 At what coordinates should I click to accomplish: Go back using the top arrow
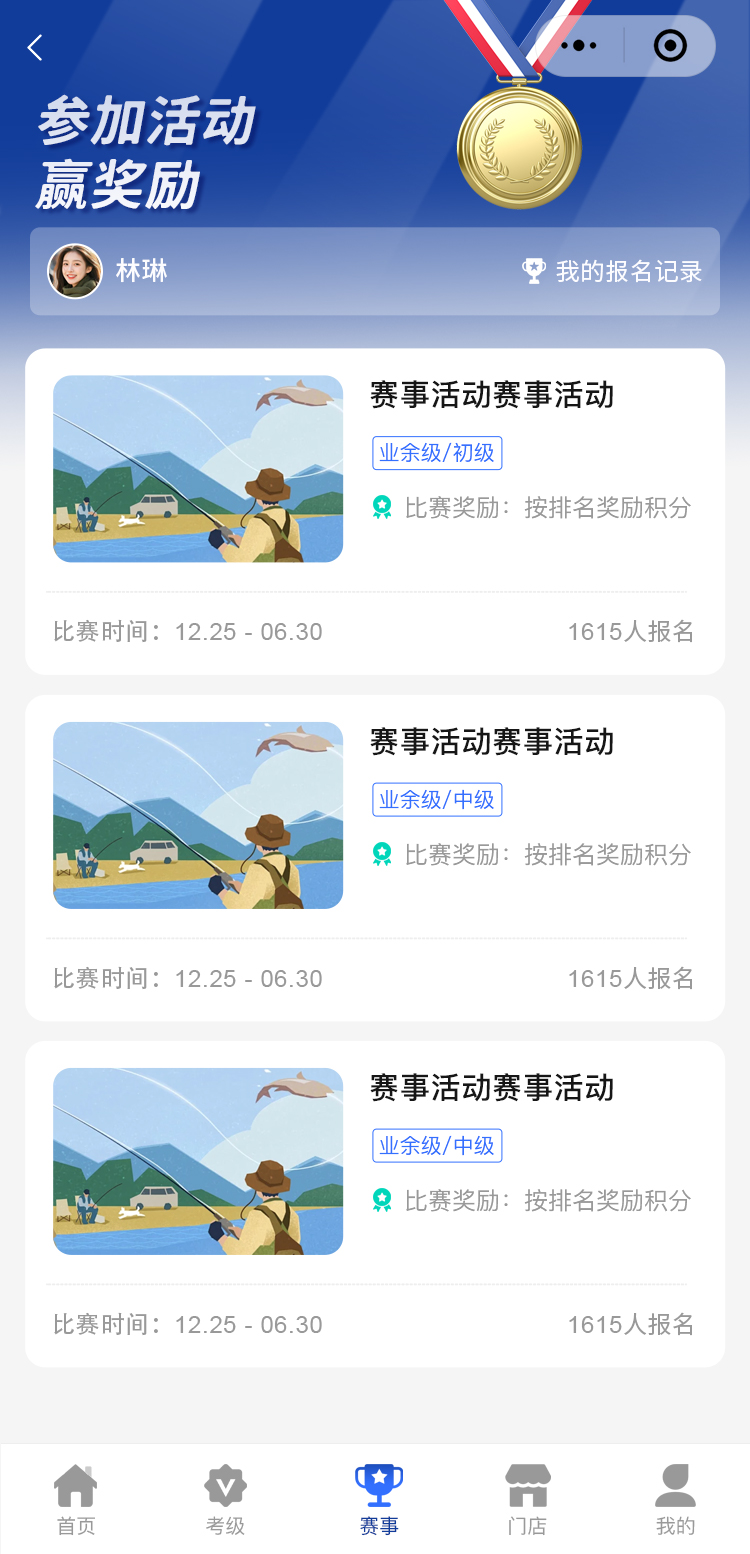pos(35,47)
